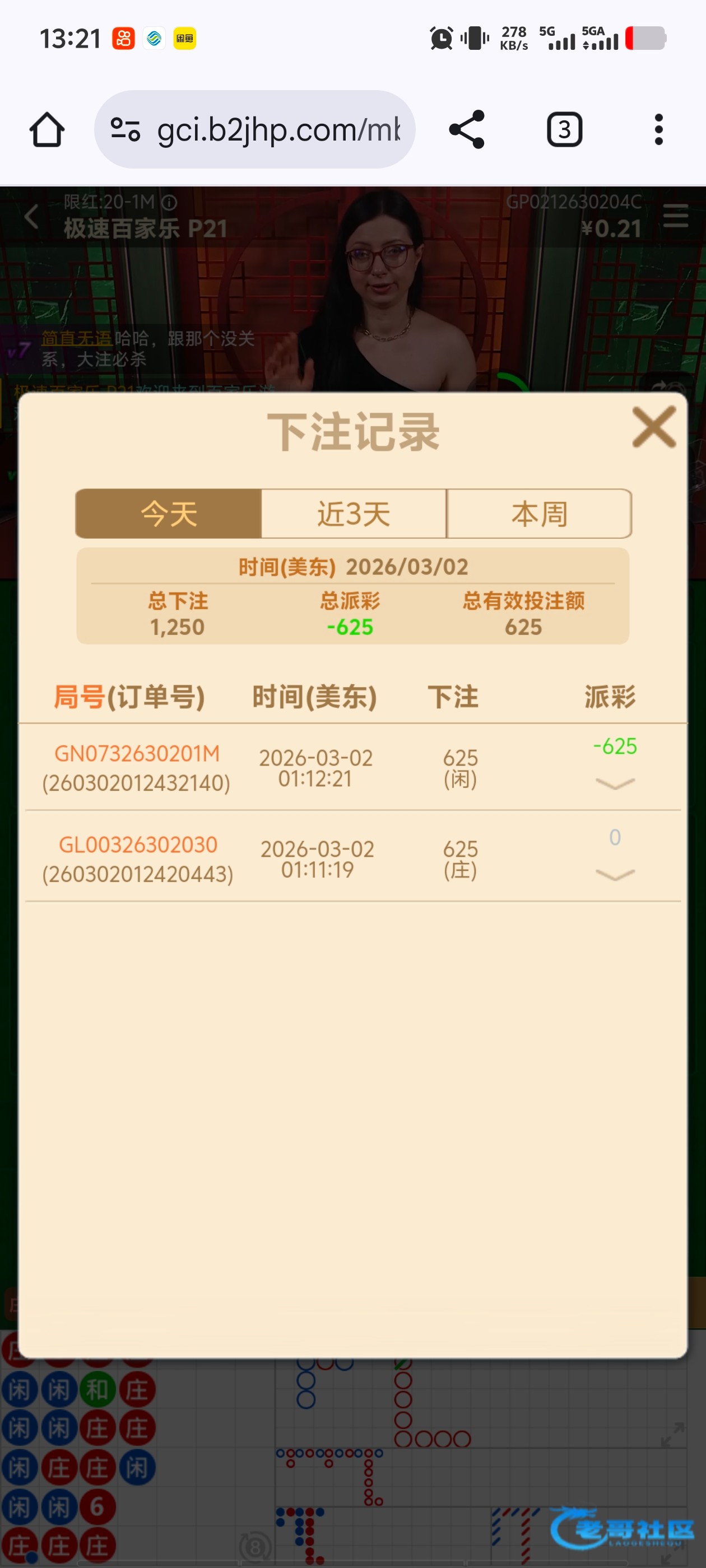This screenshot has width=706, height=1568.
Task: Close the 下注记录 dialog
Action: click(x=654, y=427)
